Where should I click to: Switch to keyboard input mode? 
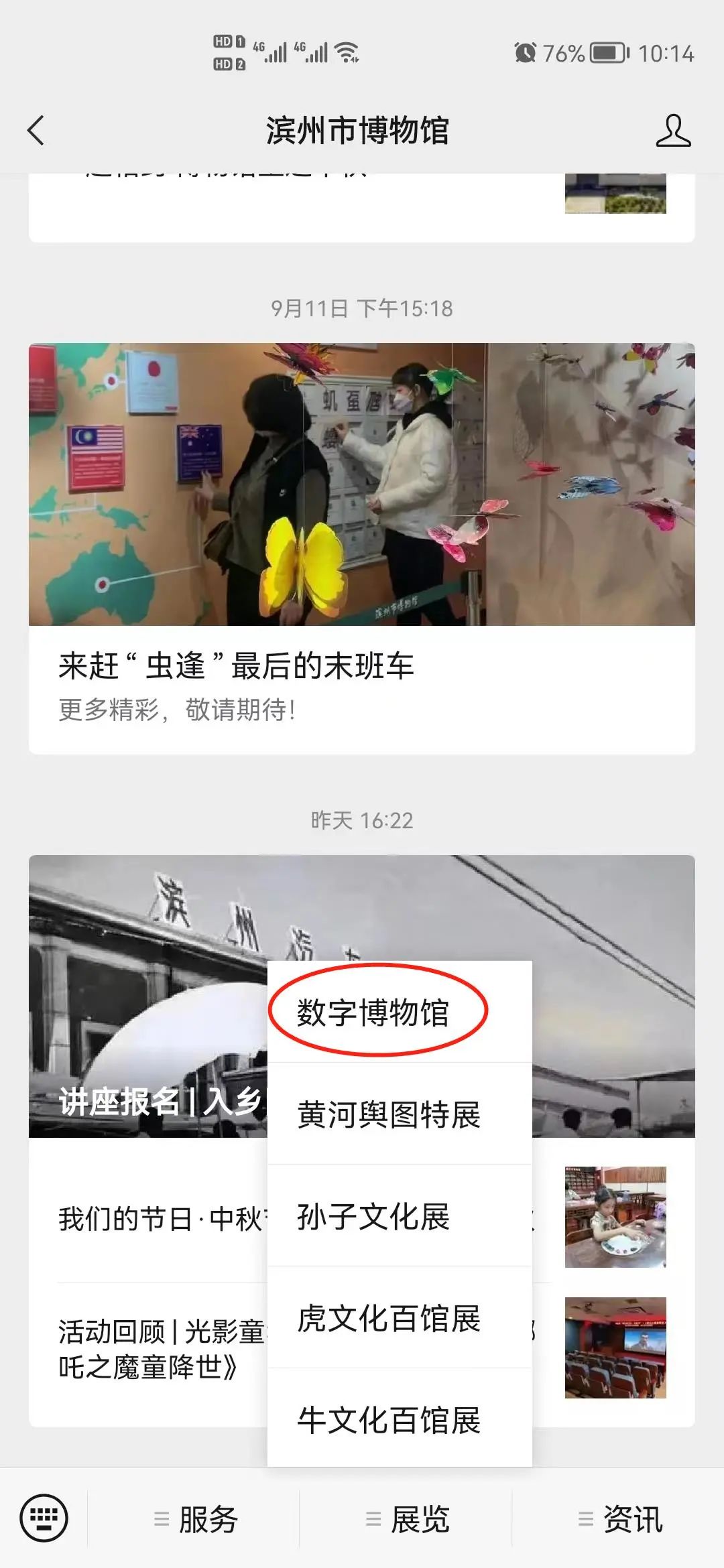click(x=44, y=1518)
